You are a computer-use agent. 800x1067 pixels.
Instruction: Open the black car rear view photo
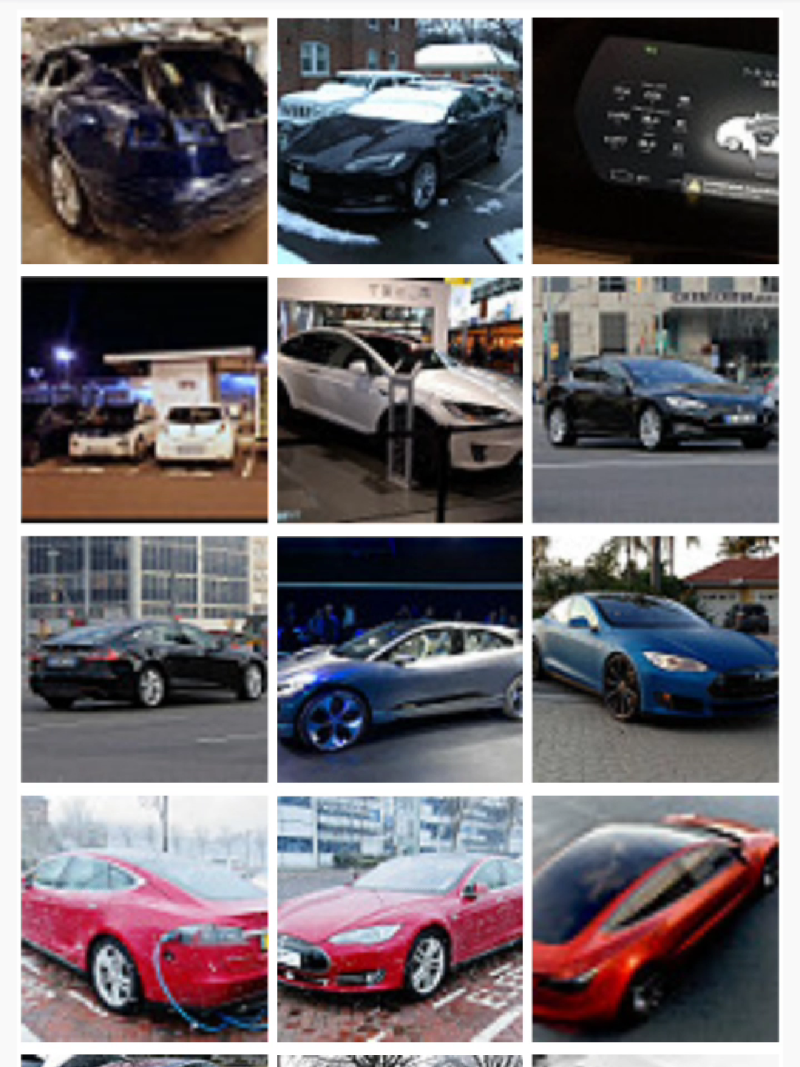tap(144, 659)
